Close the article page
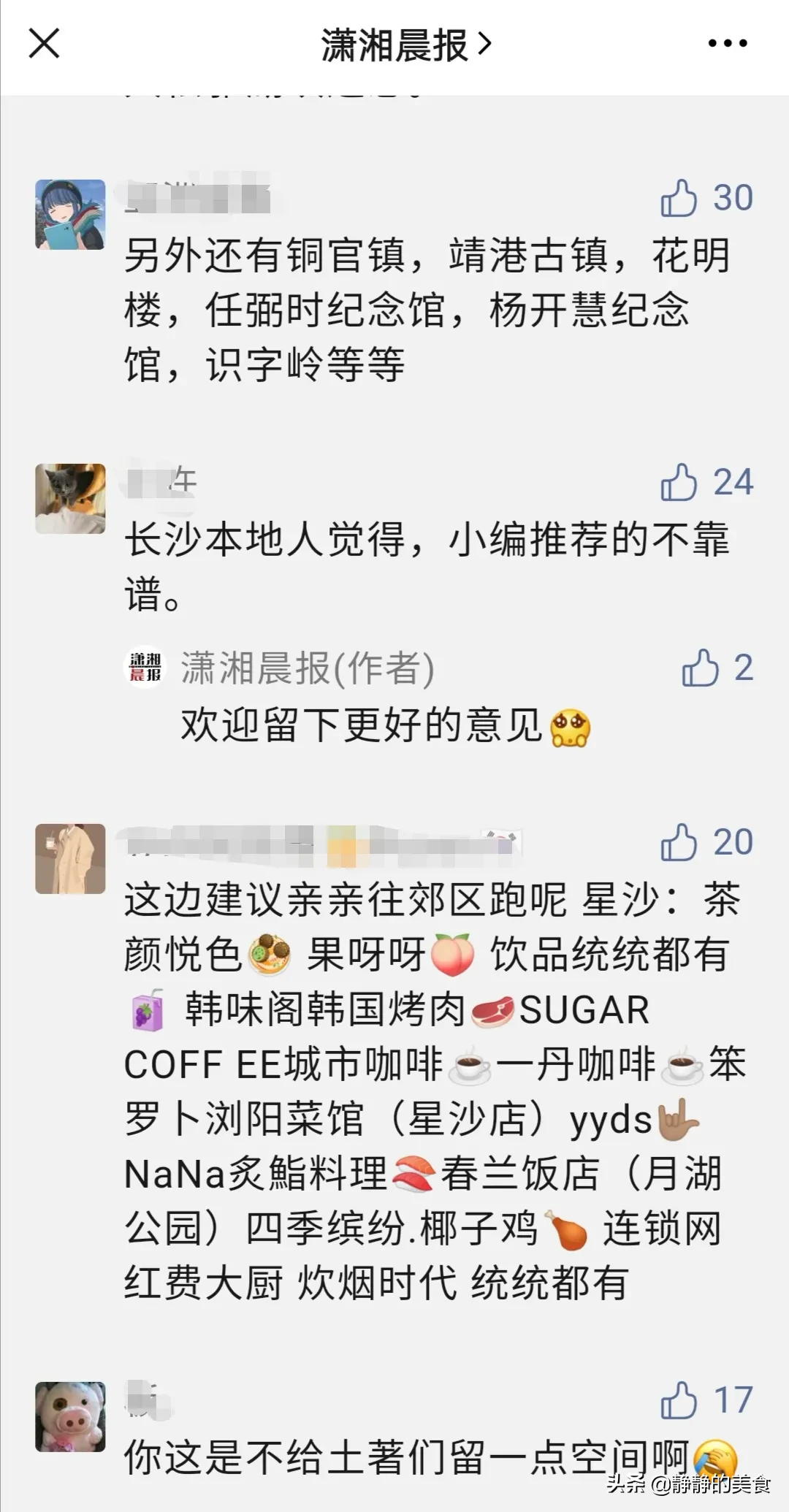 point(44,45)
